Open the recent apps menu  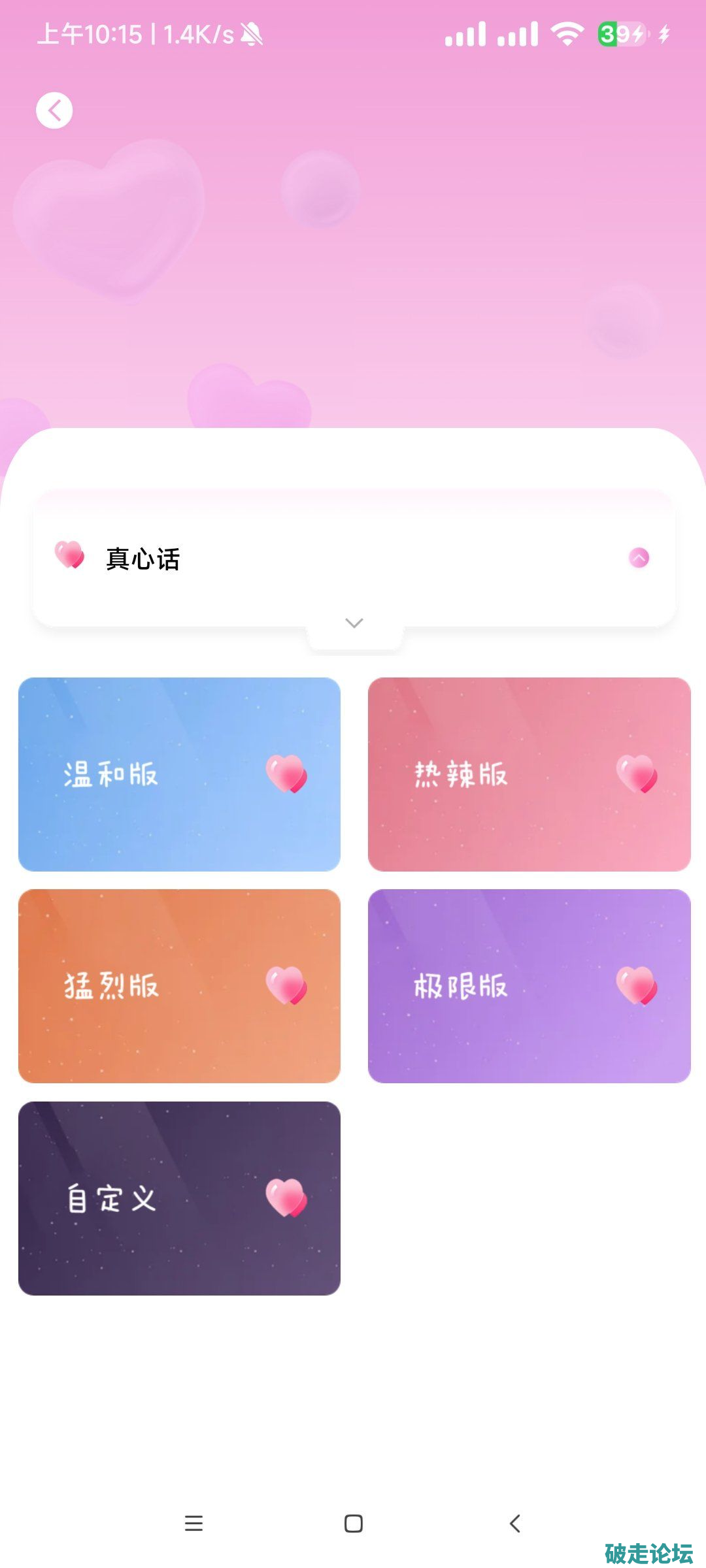(193, 1524)
